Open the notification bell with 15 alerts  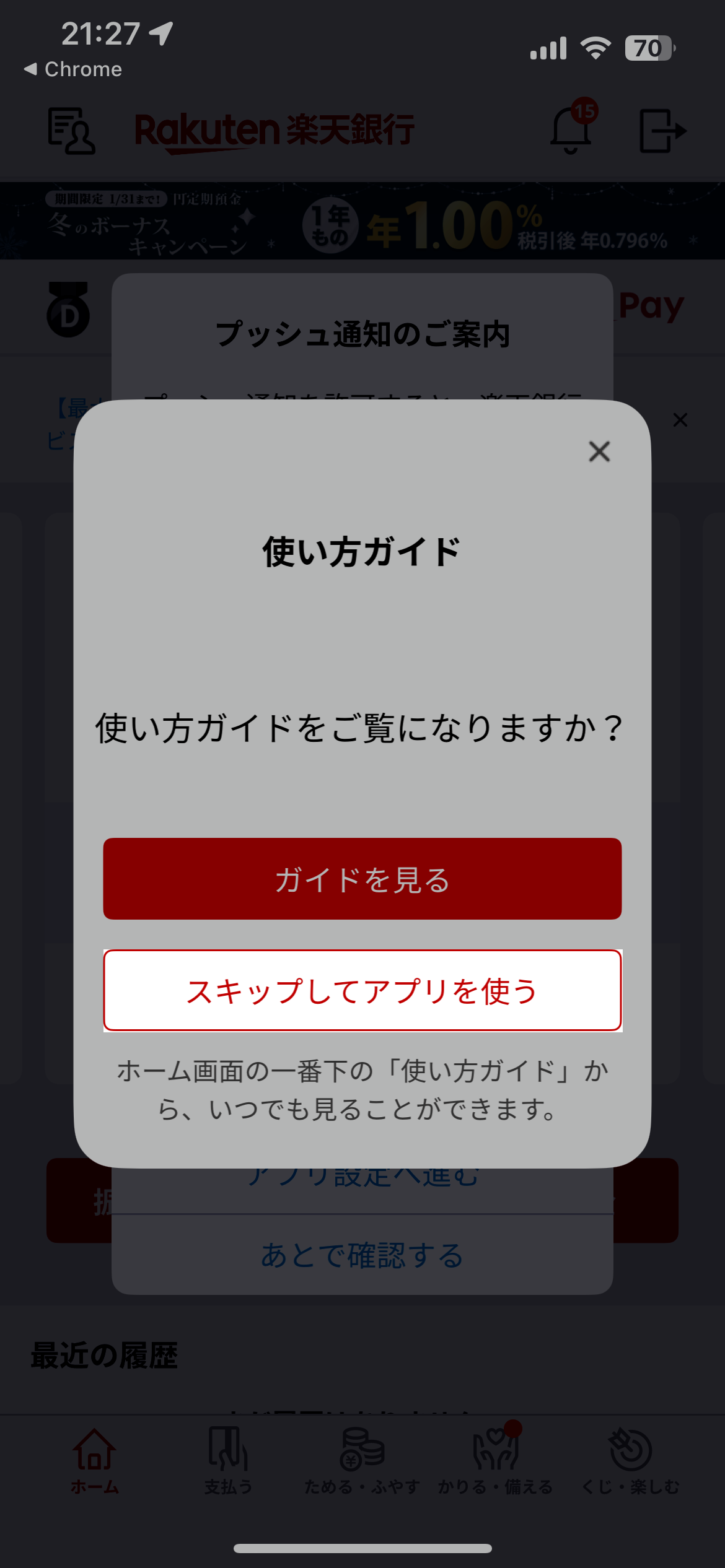[x=570, y=131]
